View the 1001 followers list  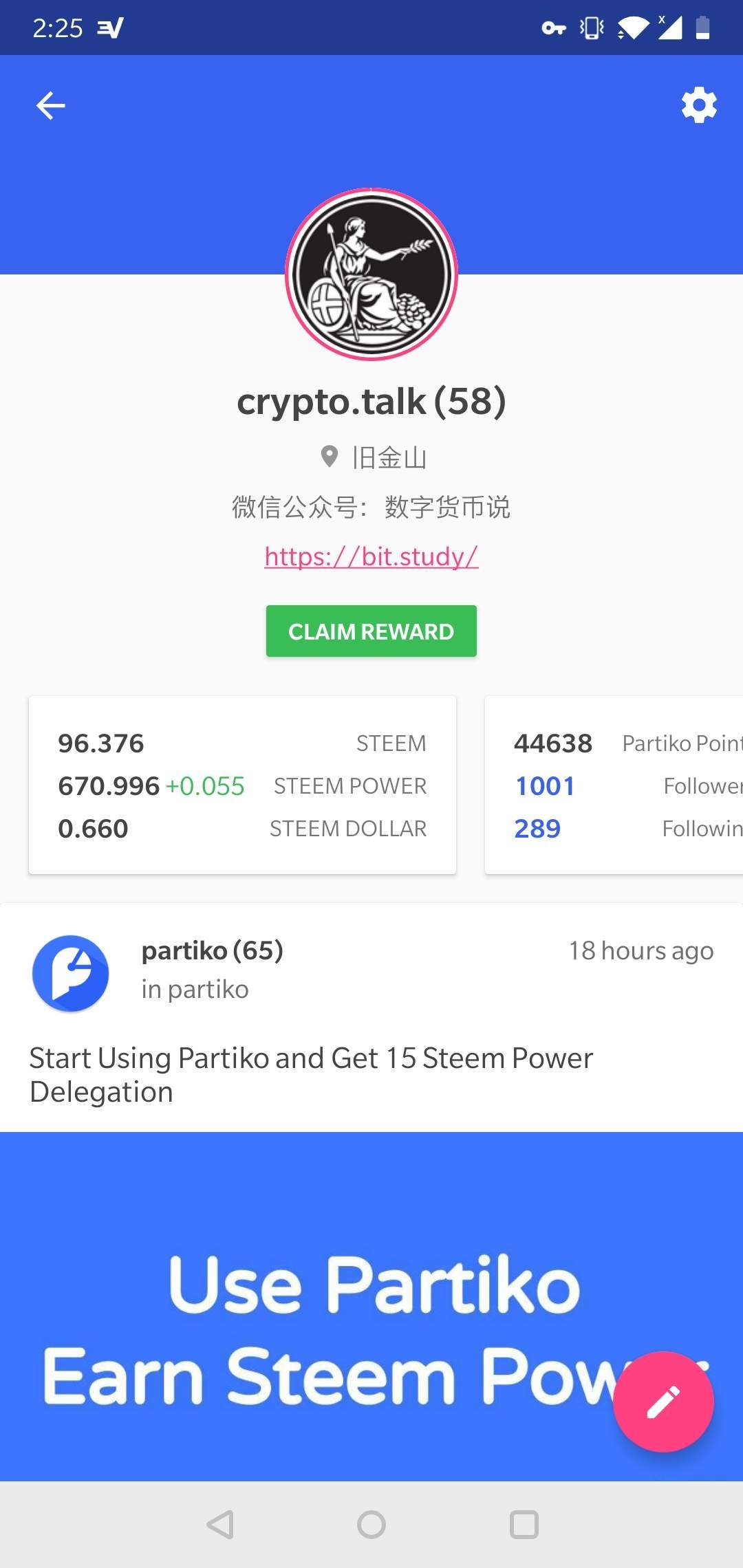click(546, 786)
